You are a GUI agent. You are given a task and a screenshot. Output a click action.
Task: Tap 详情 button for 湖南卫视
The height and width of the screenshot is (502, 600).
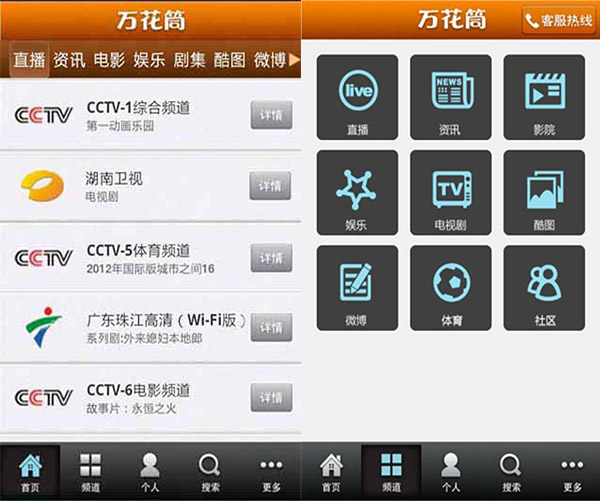coord(270,186)
